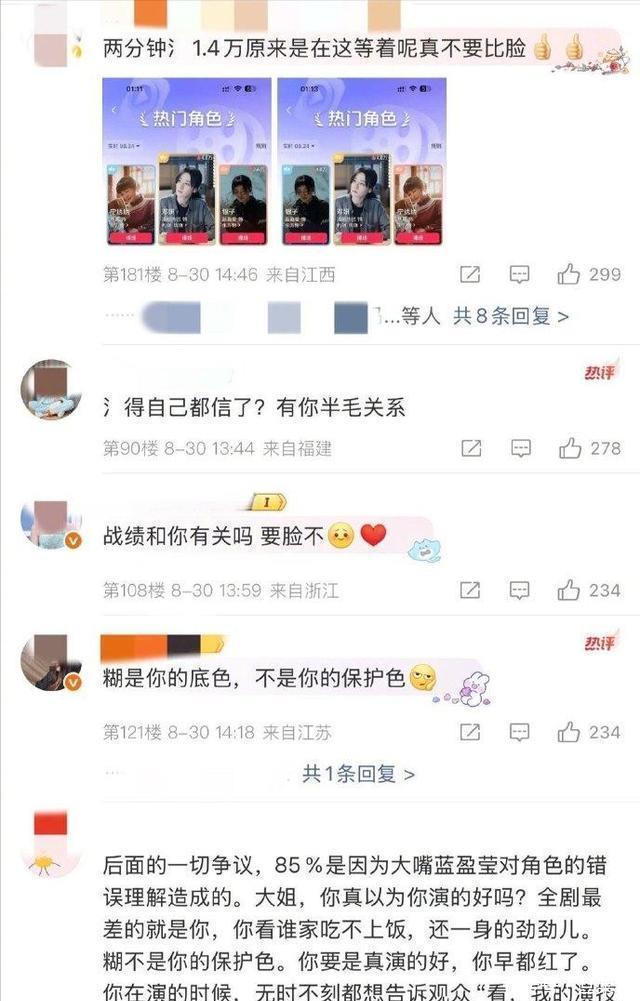Share the floor 108 comment
640x1001 pixels.
pos(470,590)
